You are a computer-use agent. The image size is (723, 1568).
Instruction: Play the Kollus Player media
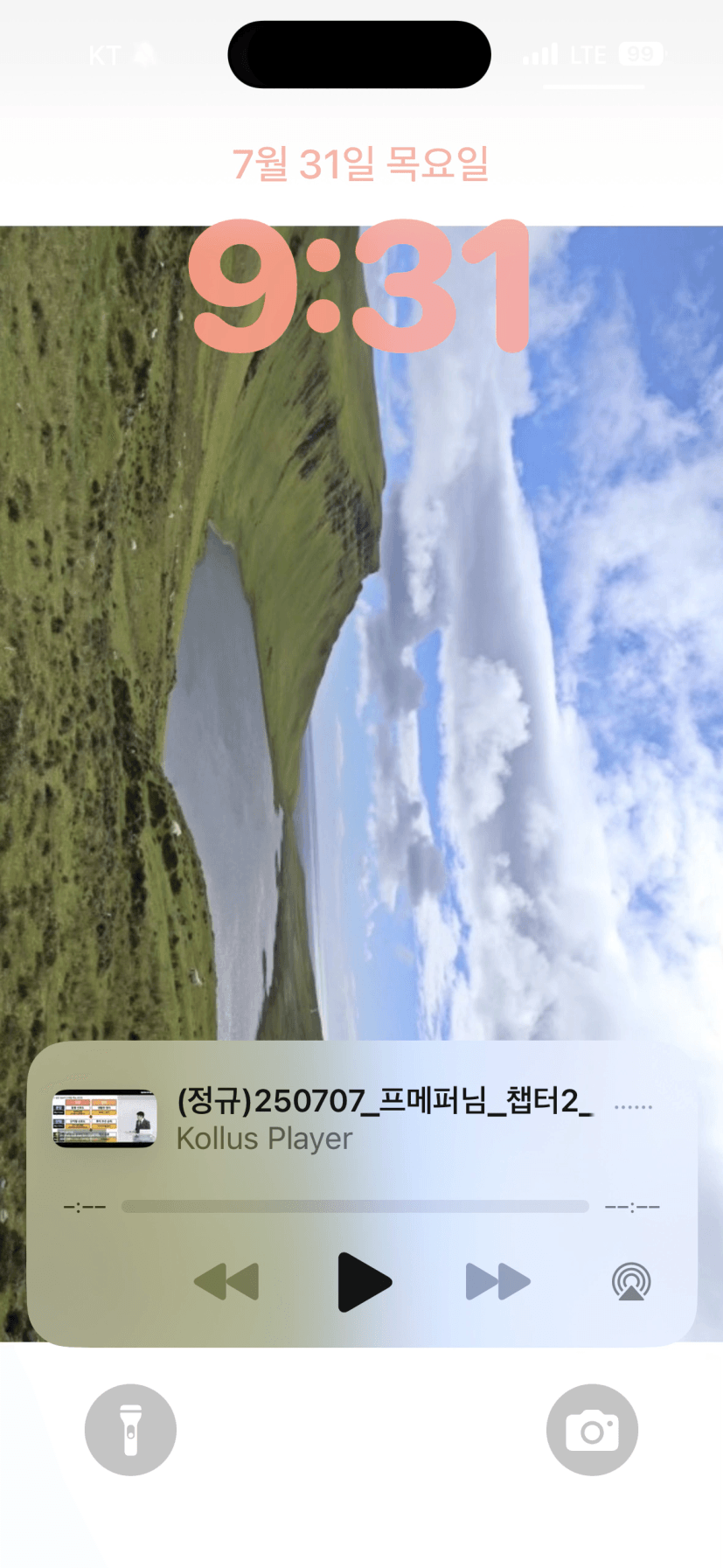[365, 1282]
